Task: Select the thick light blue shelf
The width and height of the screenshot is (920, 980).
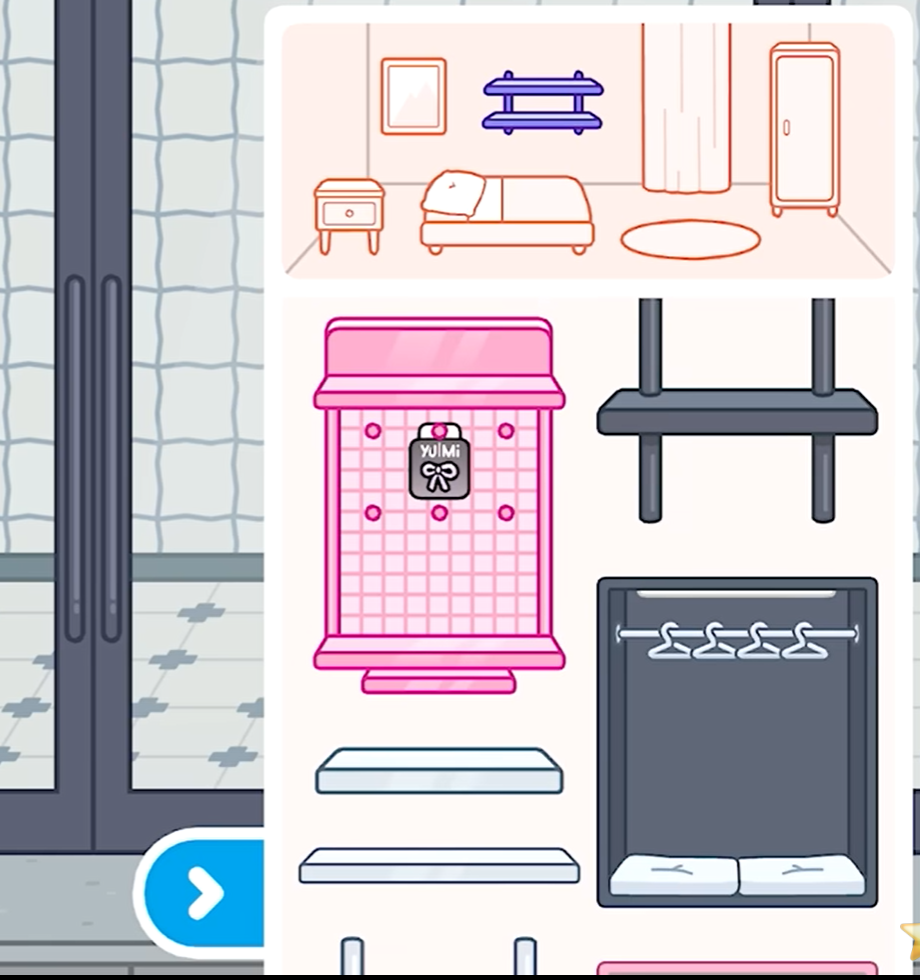Action: click(439, 771)
